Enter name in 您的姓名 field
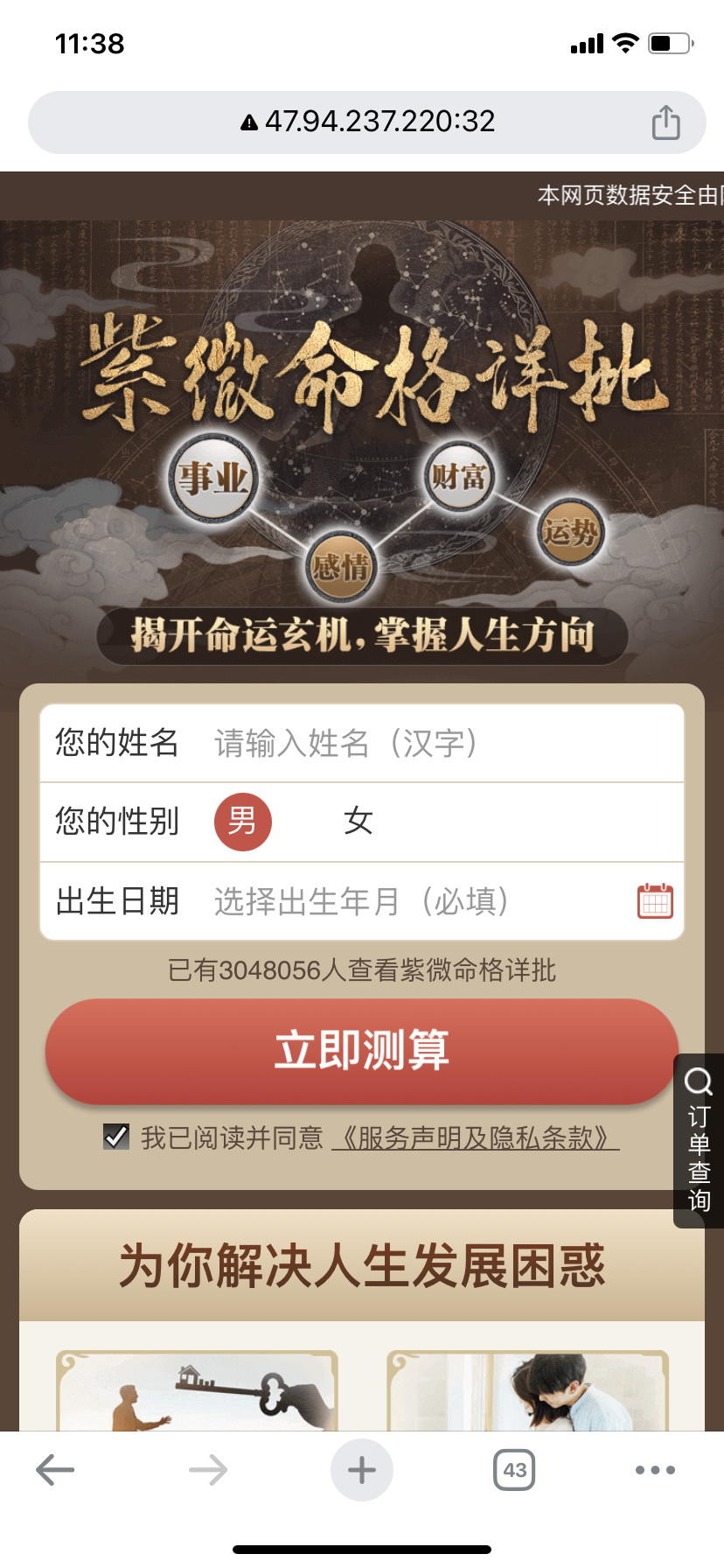 click(x=437, y=743)
